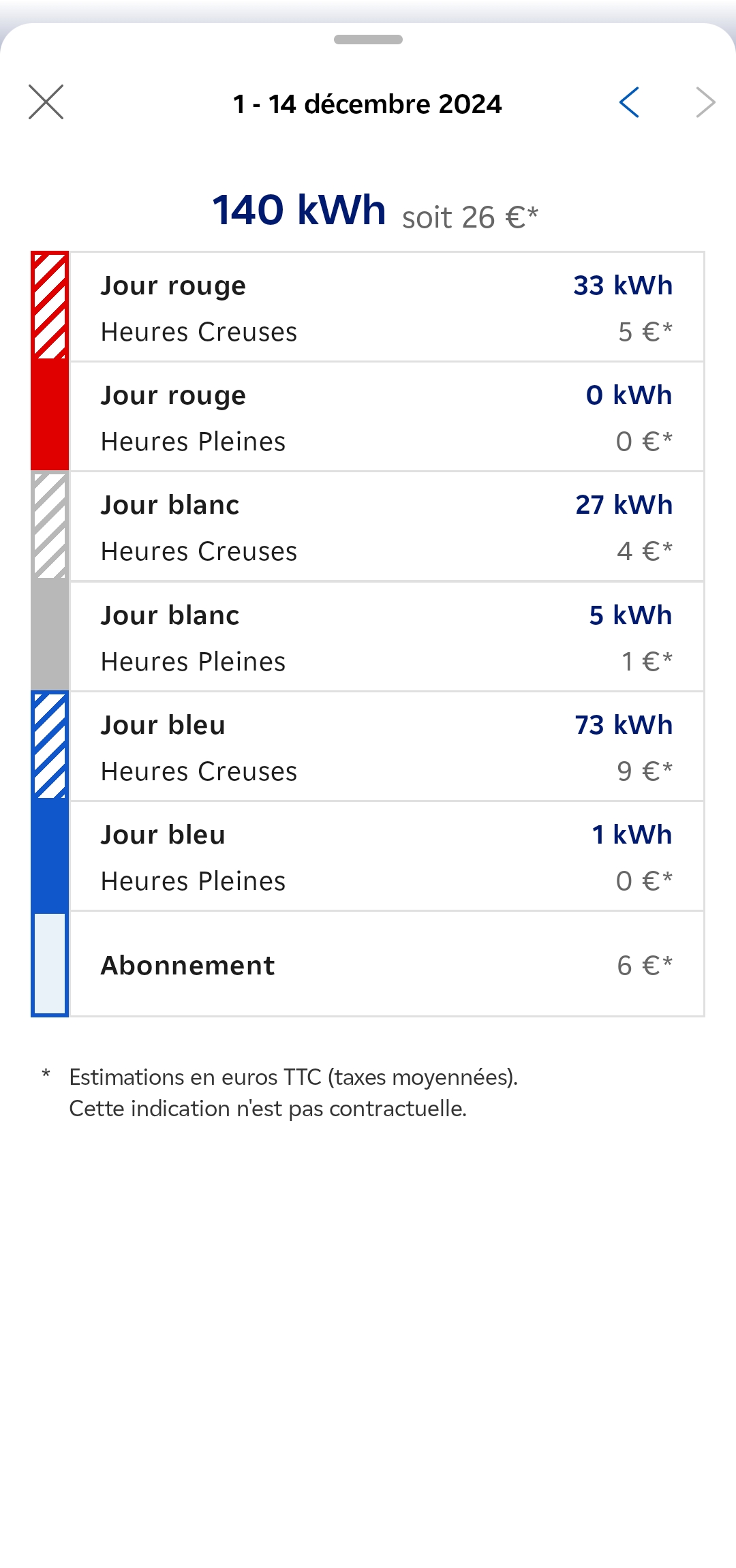Close the consumption detail sheet
Screen dimensions: 736x1568
pos(46,102)
